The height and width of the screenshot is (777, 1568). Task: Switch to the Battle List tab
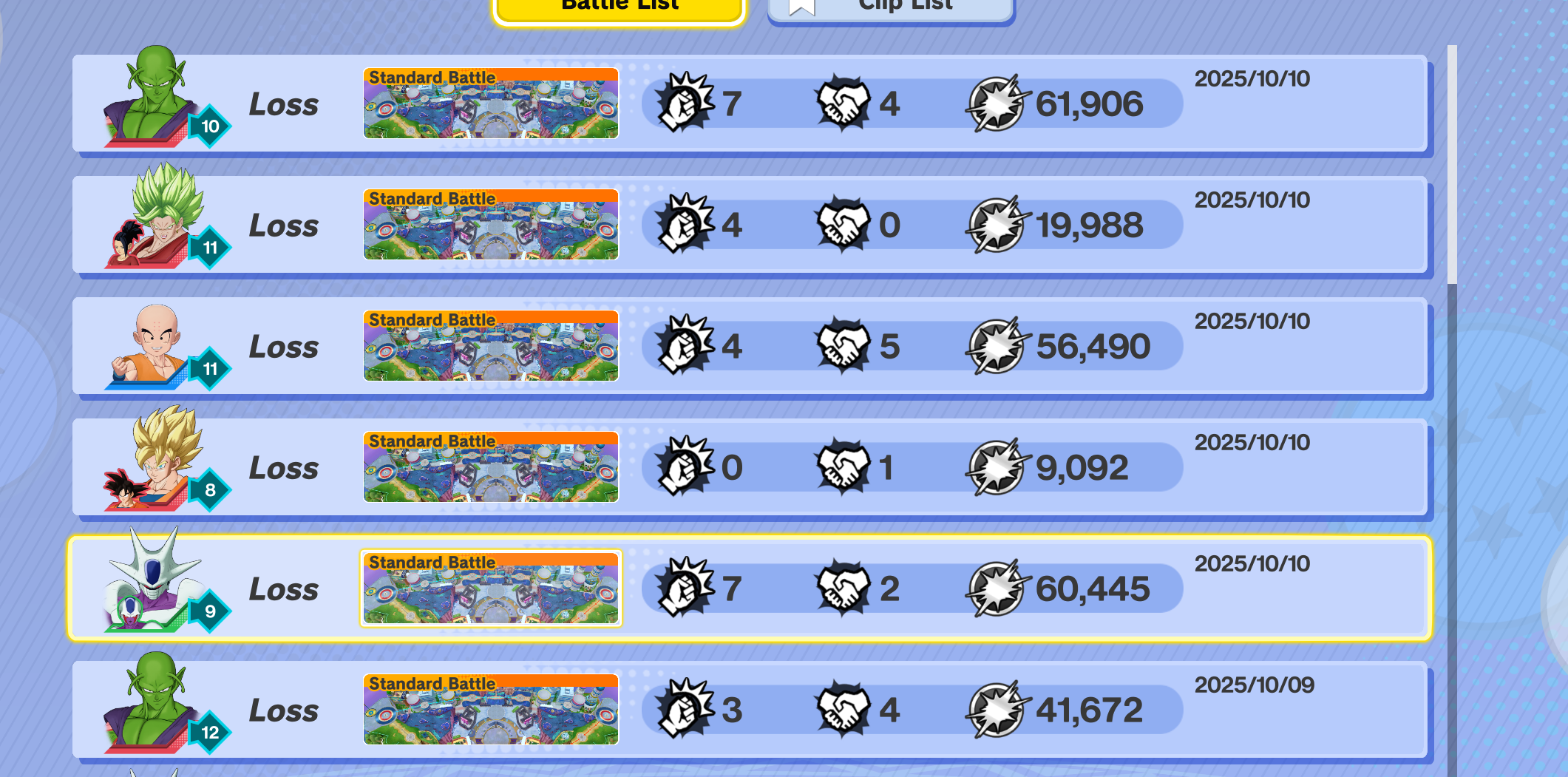coord(620,9)
